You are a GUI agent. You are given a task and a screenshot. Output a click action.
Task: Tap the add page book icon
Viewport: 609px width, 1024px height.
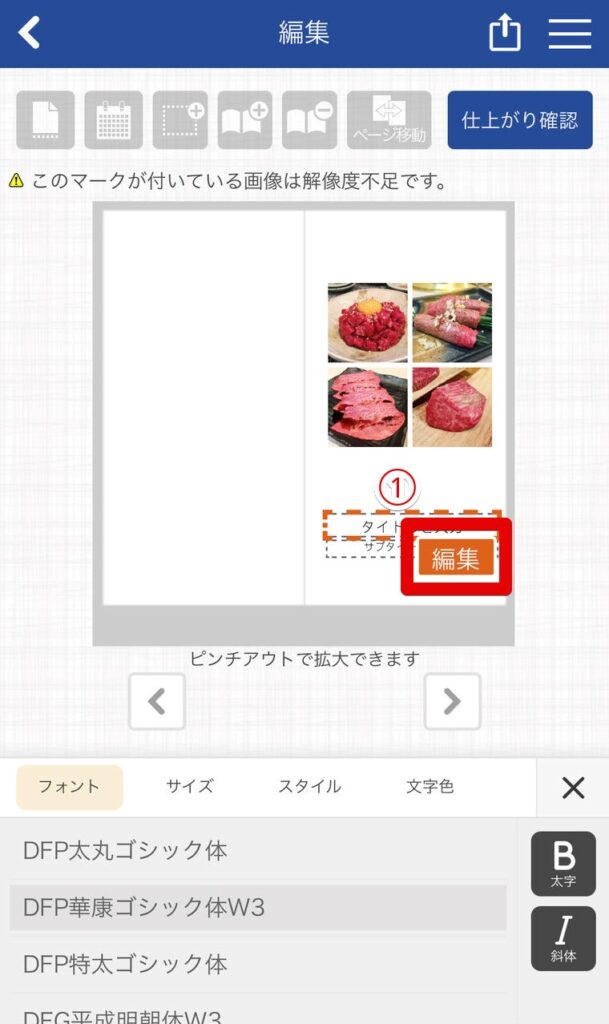click(245, 120)
